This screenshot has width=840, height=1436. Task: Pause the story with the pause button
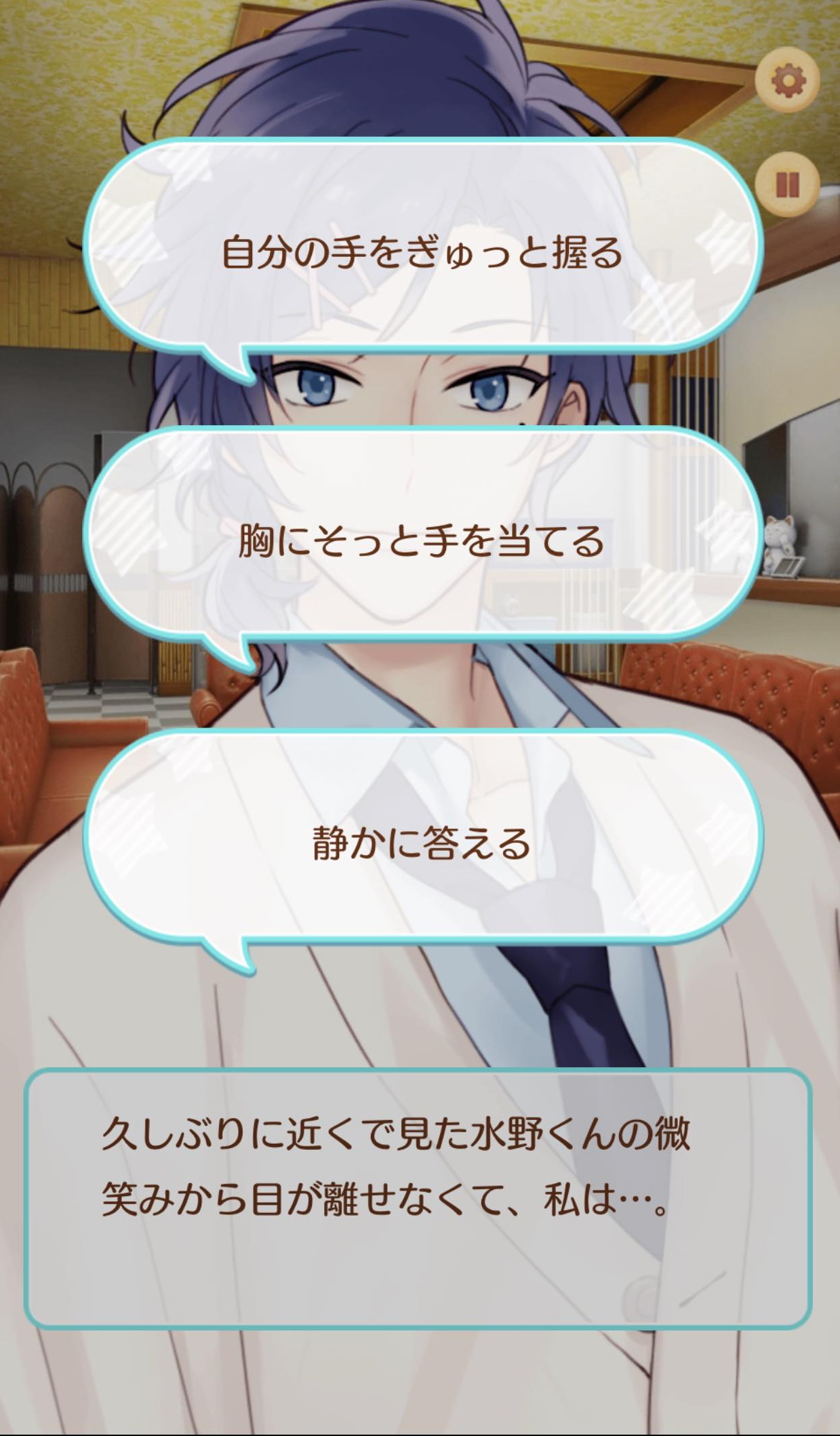coord(787,184)
